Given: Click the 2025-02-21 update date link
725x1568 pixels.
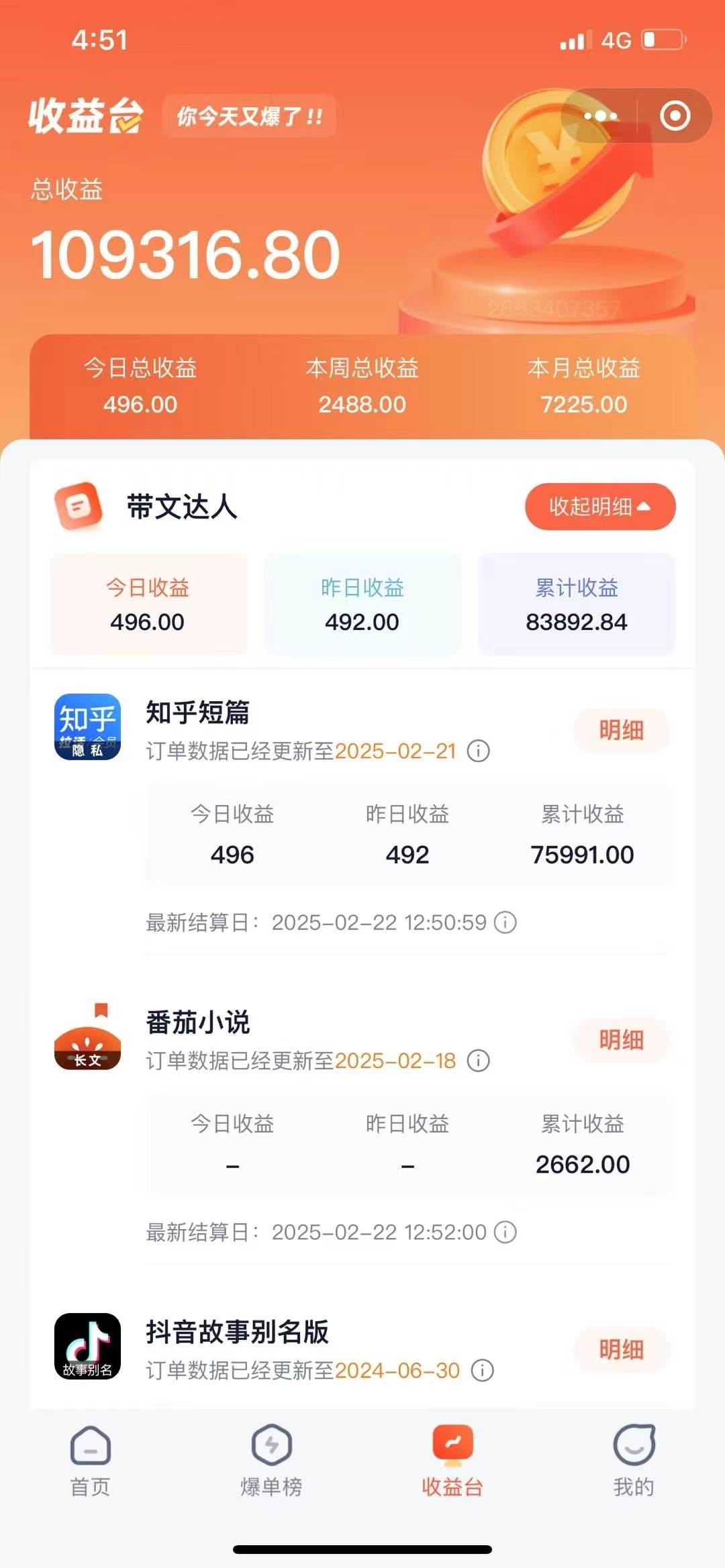Looking at the screenshot, I should (x=396, y=752).
